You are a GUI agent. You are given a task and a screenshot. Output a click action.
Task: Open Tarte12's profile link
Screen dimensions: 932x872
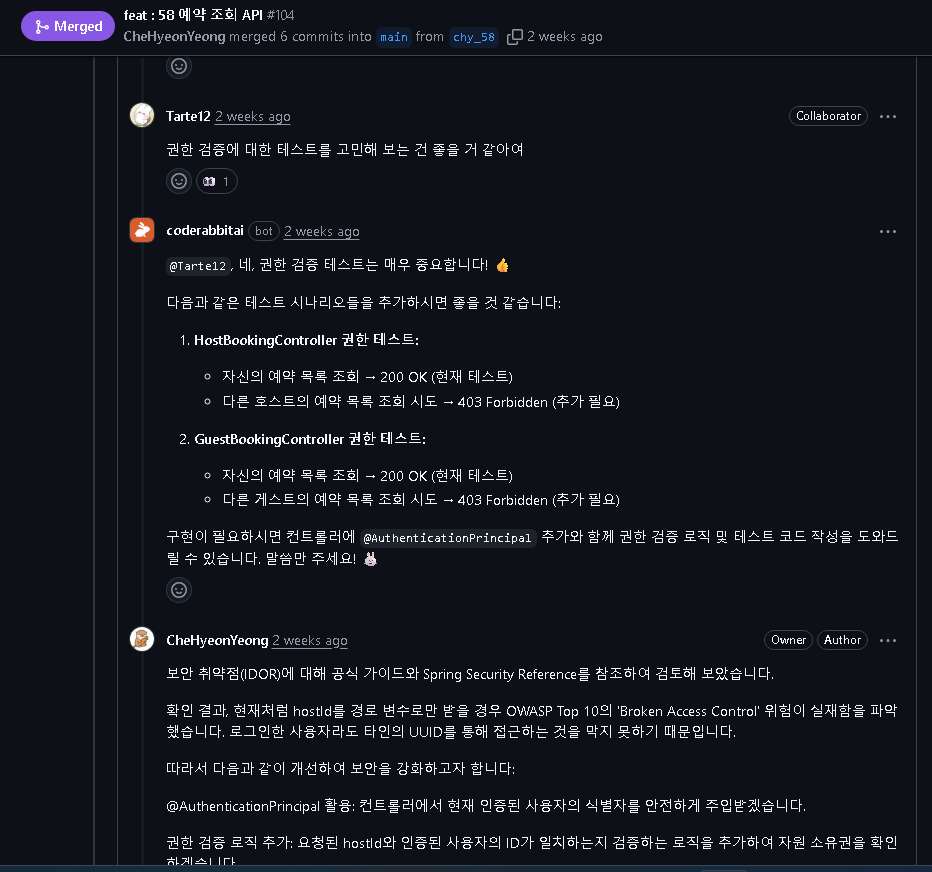tap(188, 116)
